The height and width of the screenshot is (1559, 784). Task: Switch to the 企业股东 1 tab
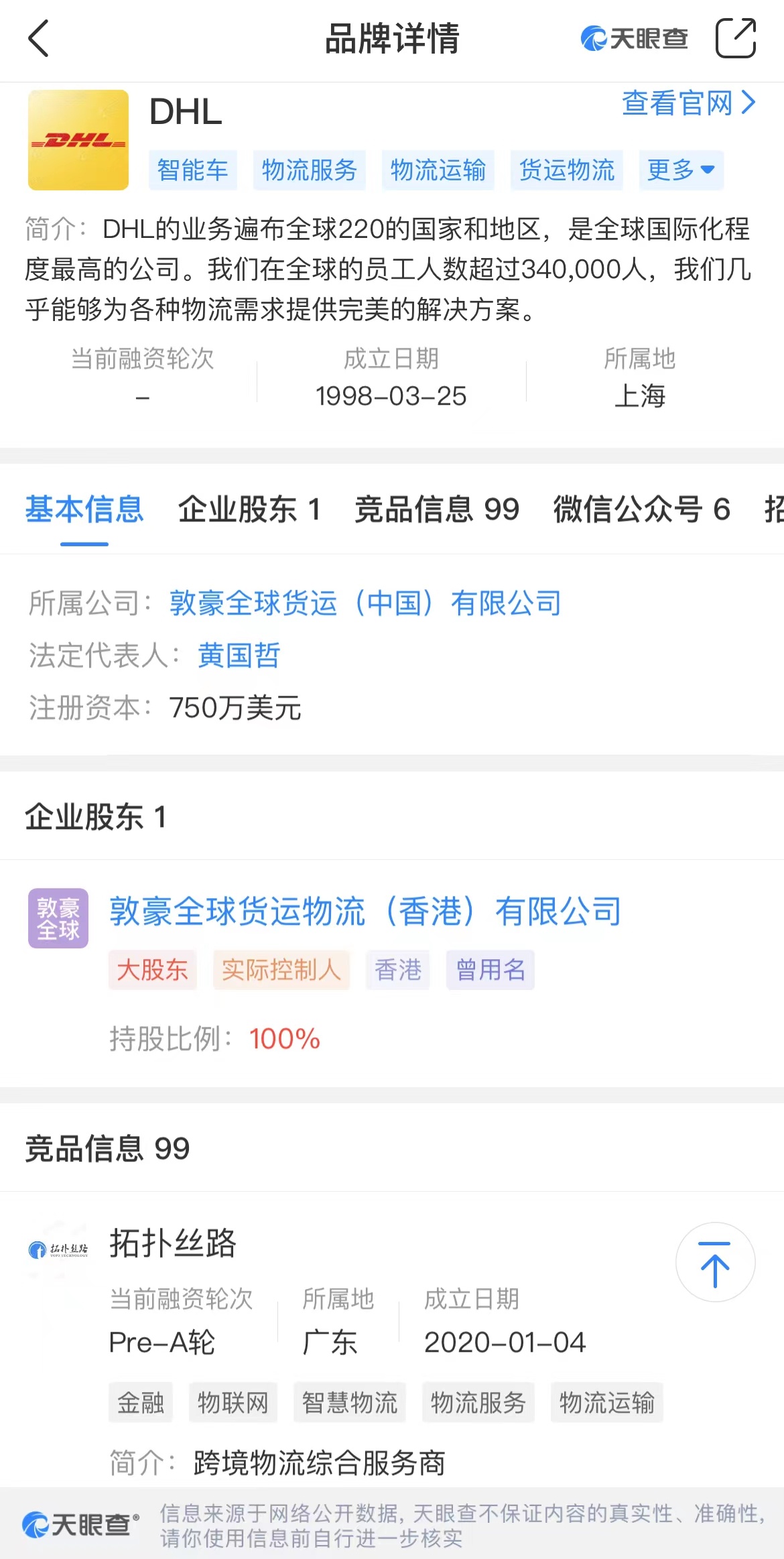click(249, 509)
